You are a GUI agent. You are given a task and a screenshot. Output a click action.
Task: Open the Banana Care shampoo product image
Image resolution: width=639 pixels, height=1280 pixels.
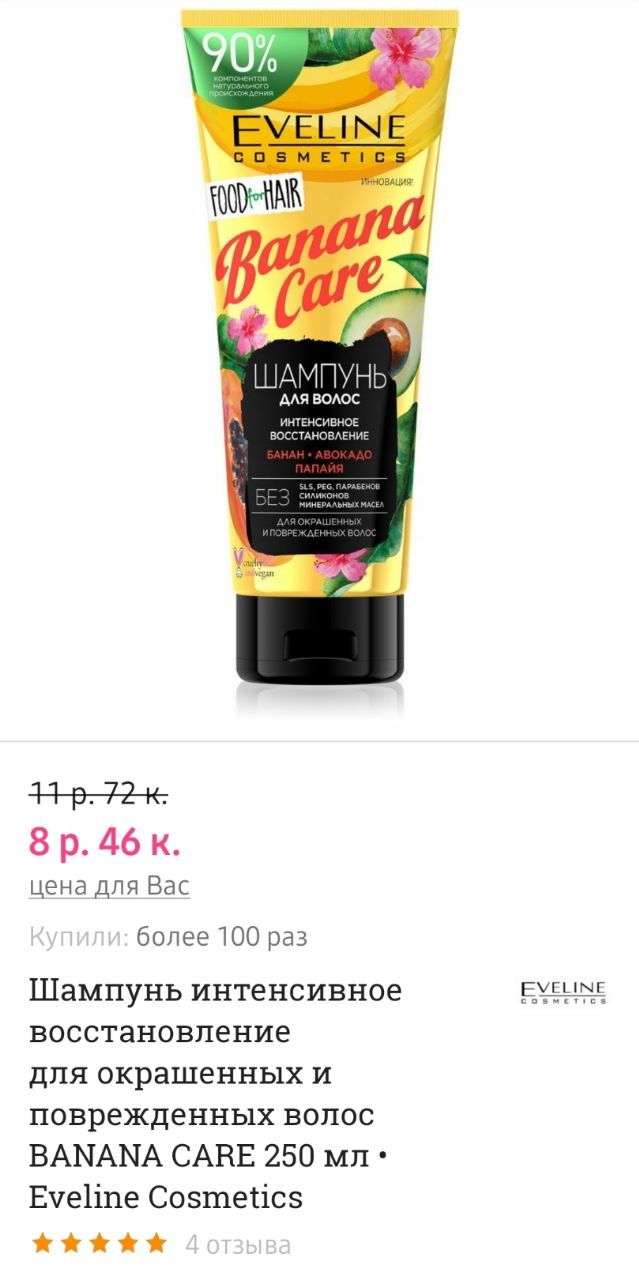[320, 360]
